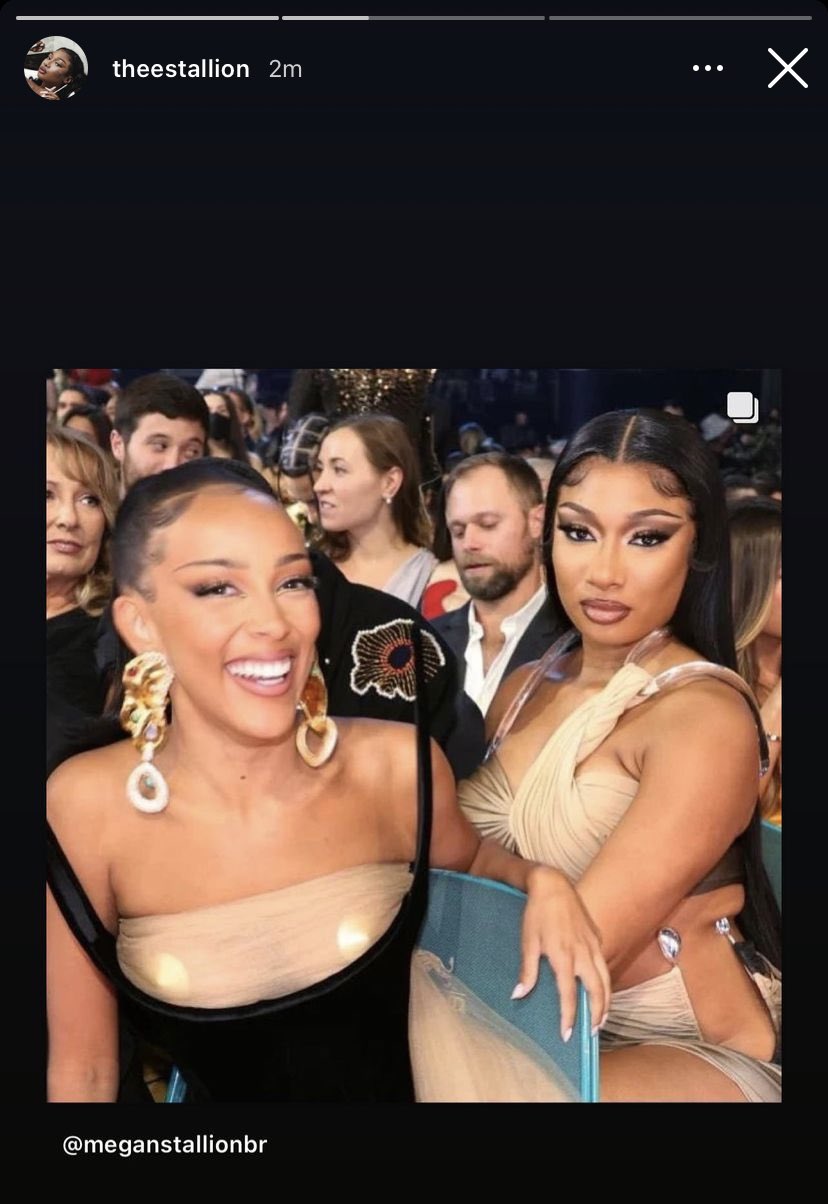Screen dimensions: 828x1204
Task: Close the story viewer
Action: pos(787,69)
